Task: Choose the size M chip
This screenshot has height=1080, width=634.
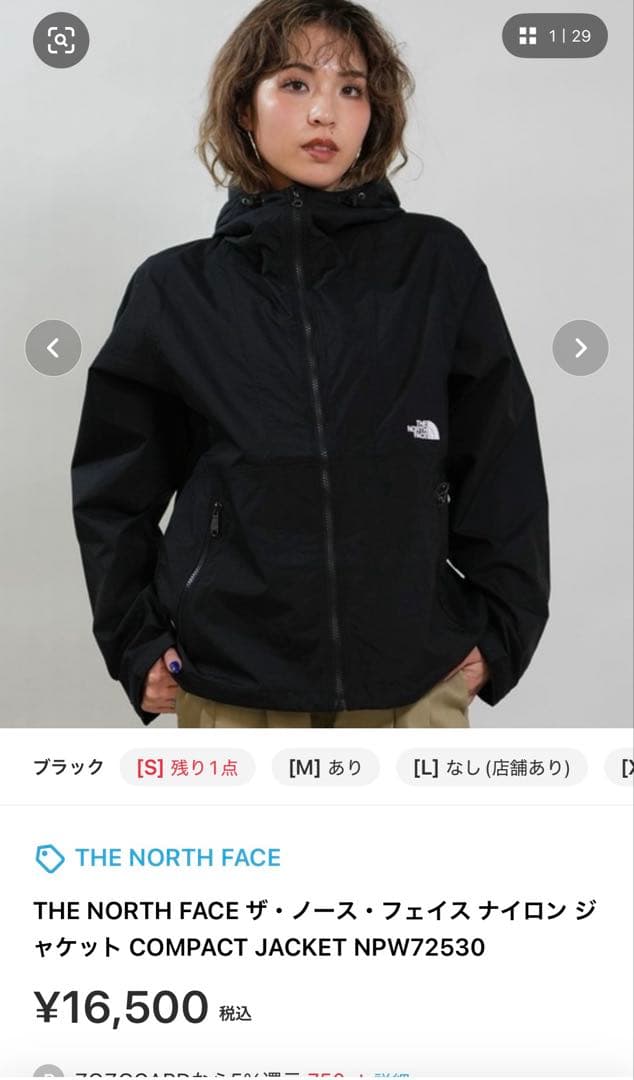Action: pos(325,767)
